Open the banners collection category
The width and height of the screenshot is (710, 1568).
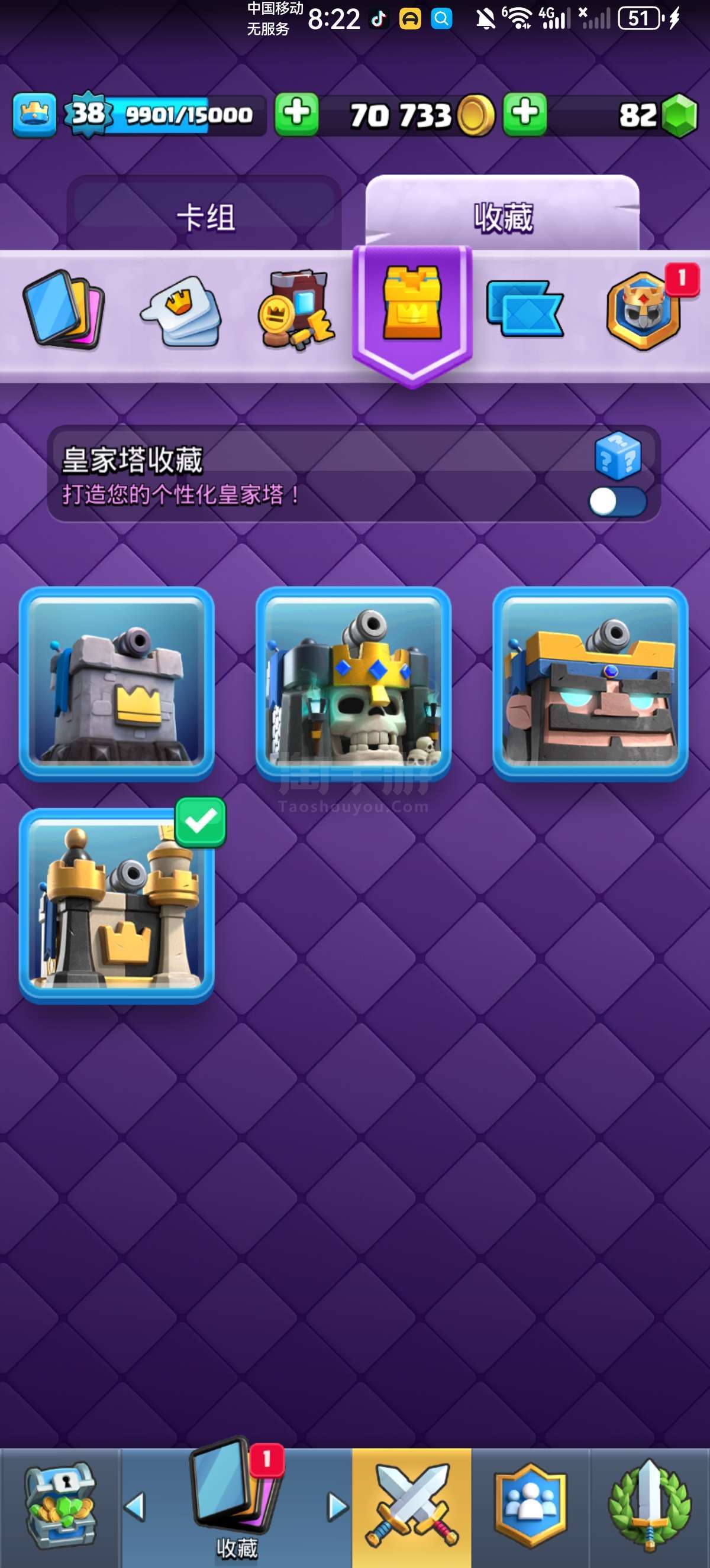[x=296, y=310]
